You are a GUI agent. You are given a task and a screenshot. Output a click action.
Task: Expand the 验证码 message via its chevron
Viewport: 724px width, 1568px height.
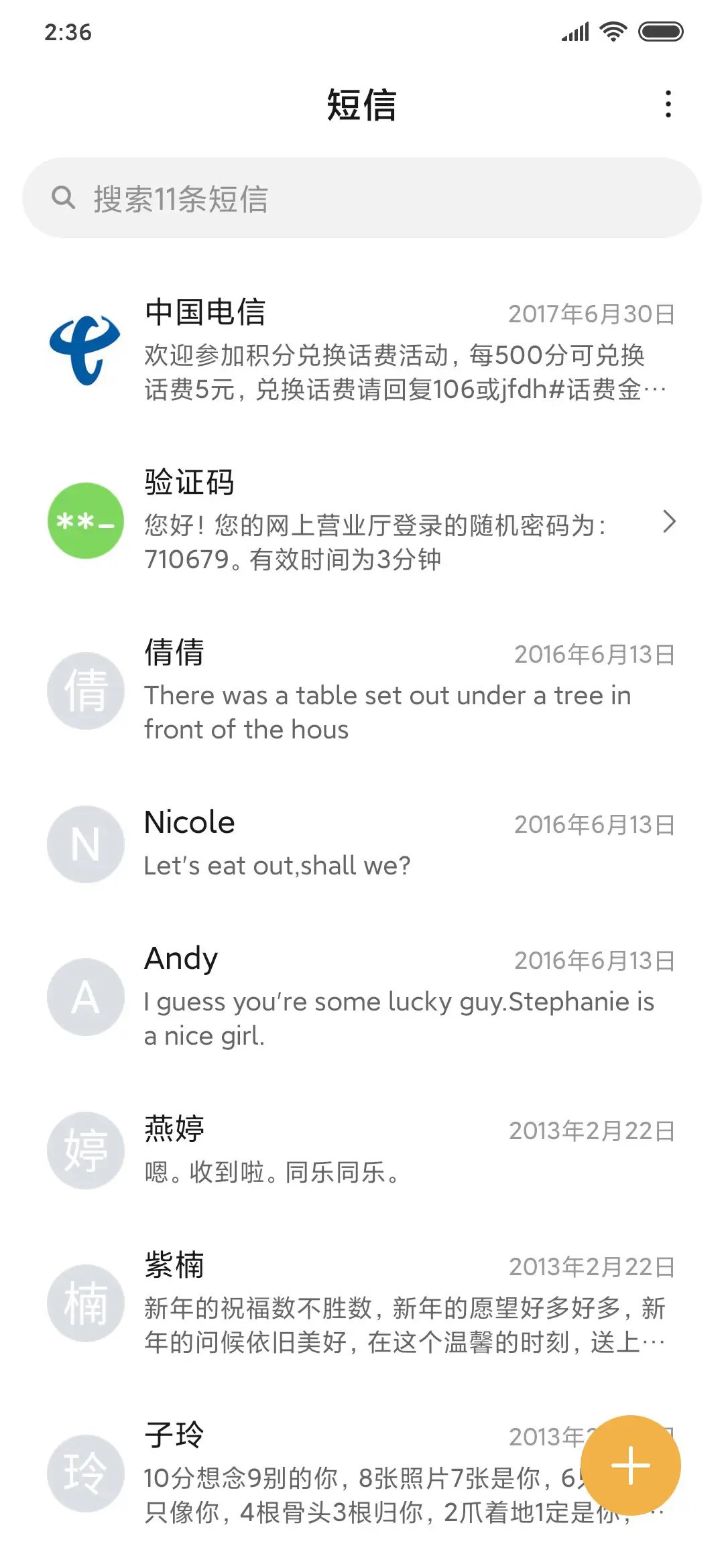tap(669, 523)
